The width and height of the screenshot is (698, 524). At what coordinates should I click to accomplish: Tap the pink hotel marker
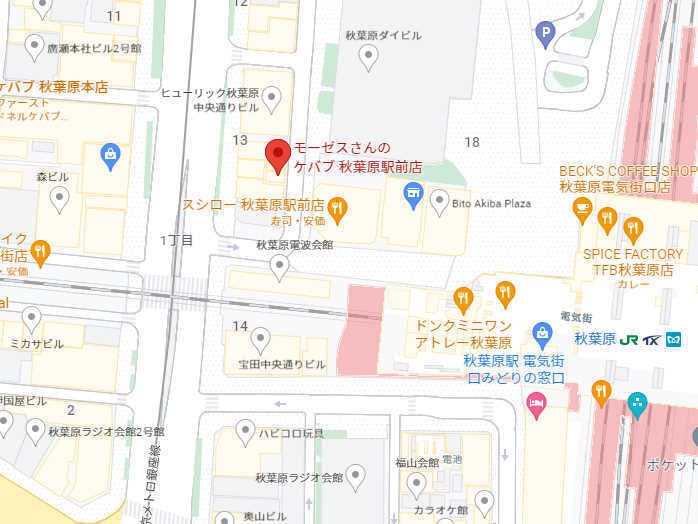point(536,406)
